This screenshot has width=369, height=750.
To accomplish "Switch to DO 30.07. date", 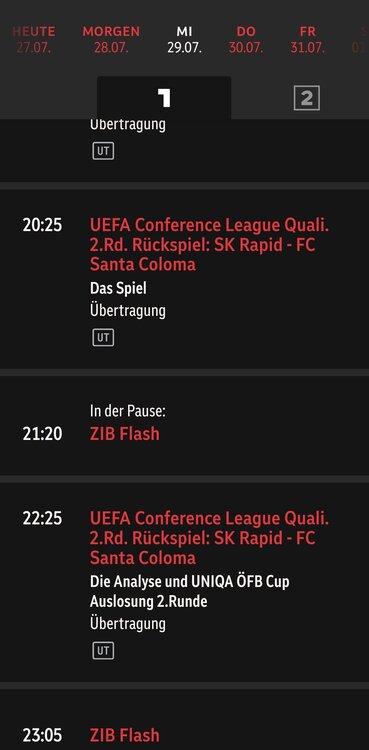I will point(246,40).
